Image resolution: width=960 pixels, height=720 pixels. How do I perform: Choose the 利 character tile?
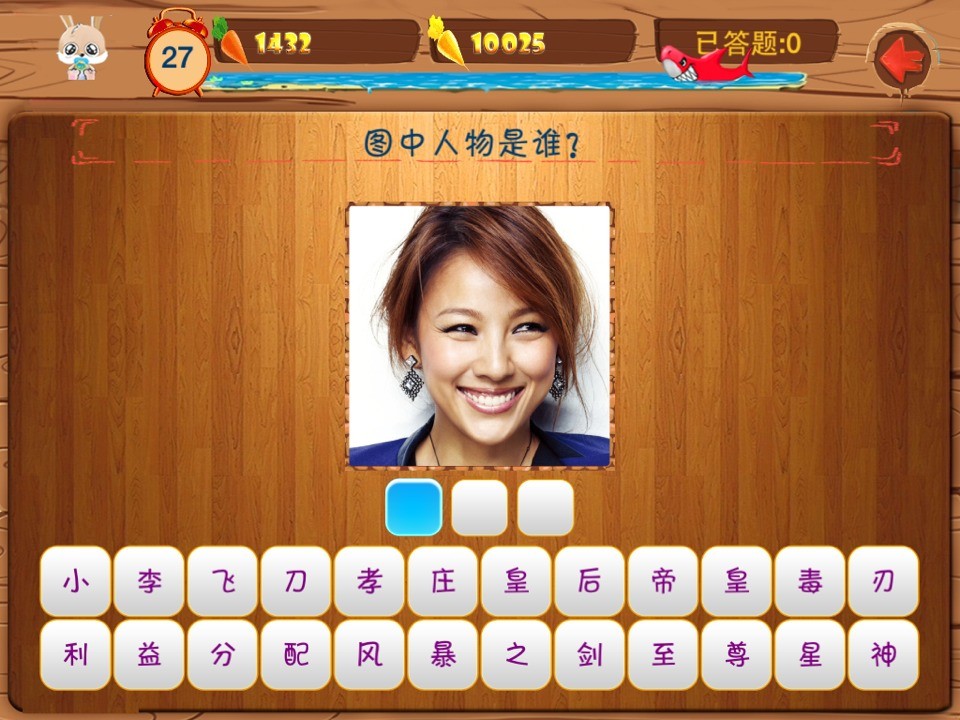tap(75, 655)
